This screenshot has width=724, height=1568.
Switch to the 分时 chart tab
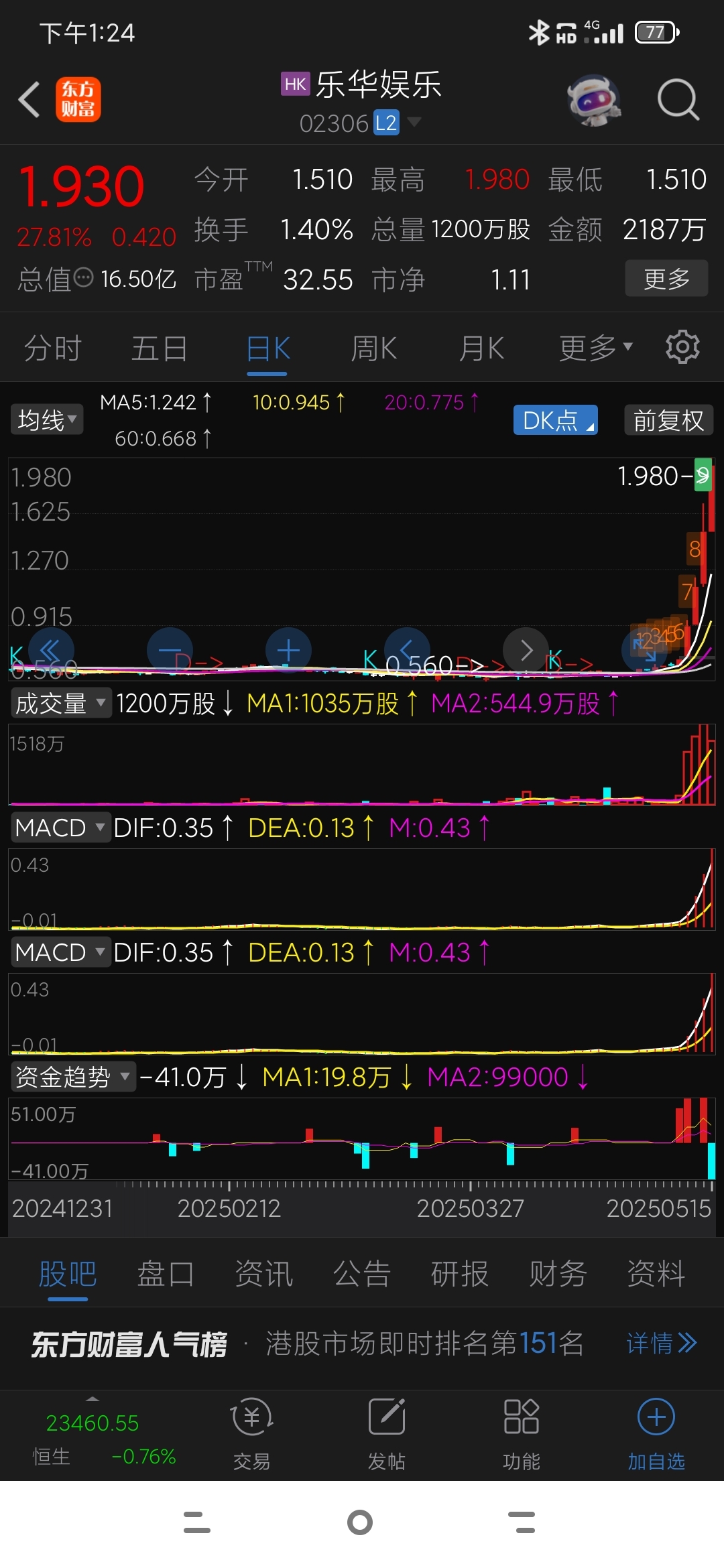pyautogui.click(x=52, y=348)
